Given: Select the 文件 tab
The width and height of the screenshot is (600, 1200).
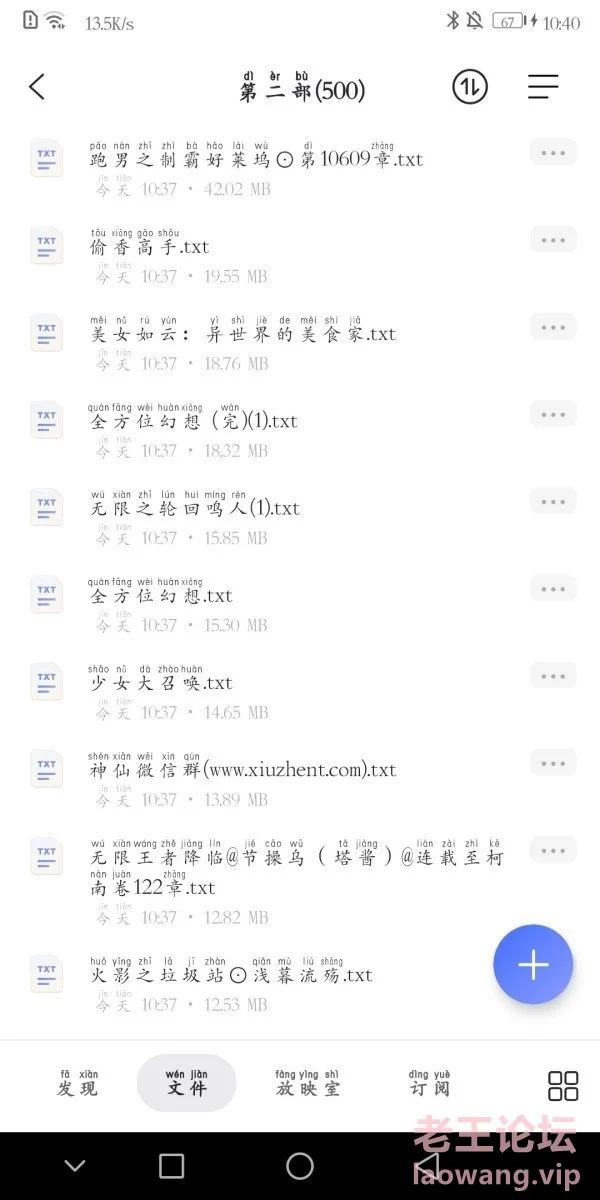Looking at the screenshot, I should coord(187,1083).
